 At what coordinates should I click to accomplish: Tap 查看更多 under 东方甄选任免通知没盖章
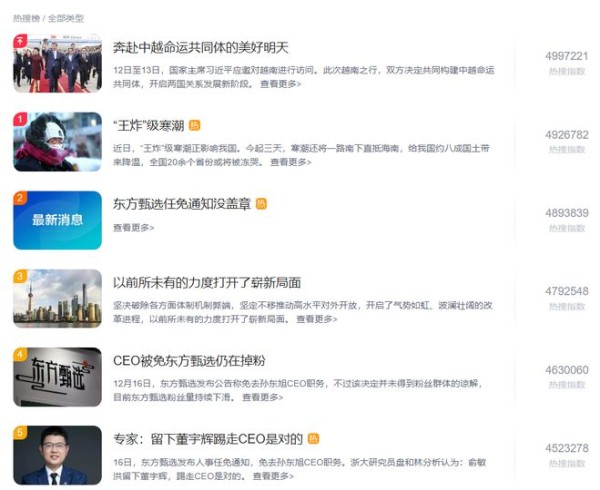(134, 228)
